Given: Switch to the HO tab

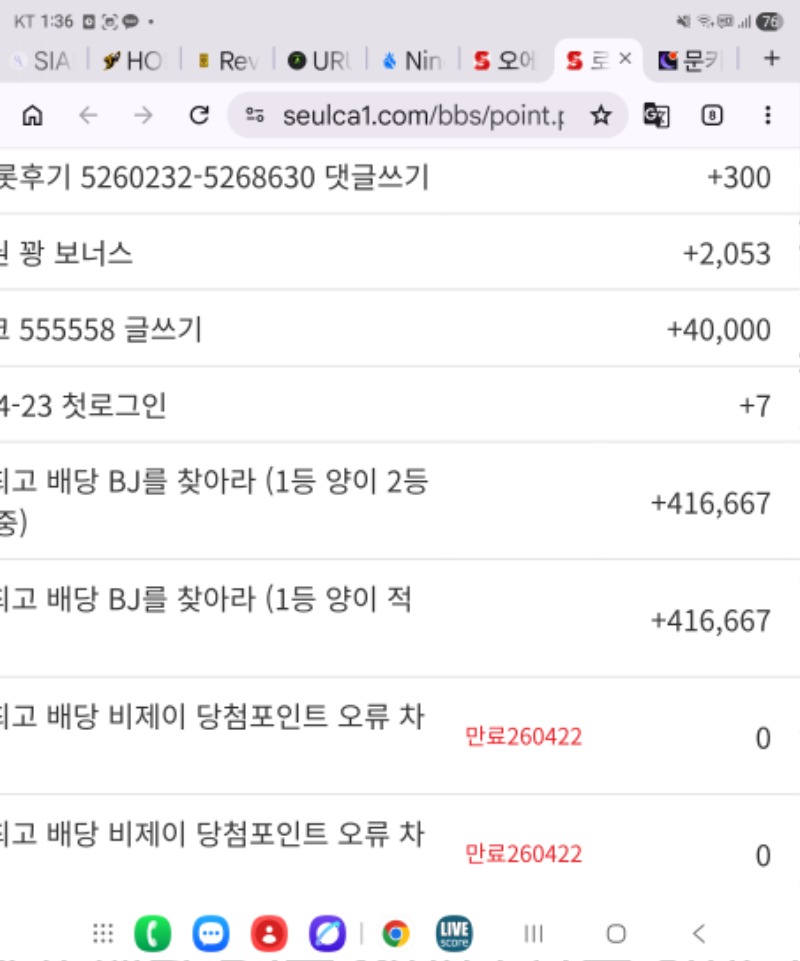Looking at the screenshot, I should pos(133,60).
